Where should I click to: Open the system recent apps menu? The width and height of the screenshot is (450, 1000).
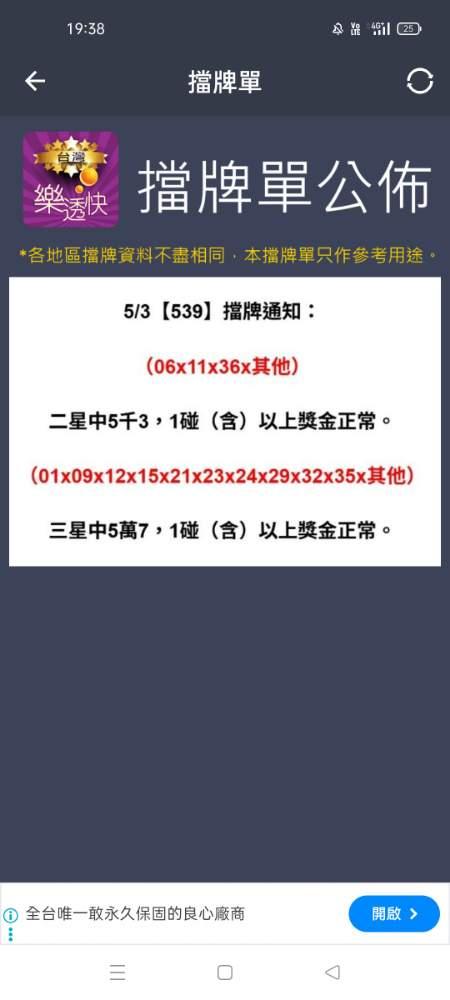pyautogui.click(x=117, y=972)
